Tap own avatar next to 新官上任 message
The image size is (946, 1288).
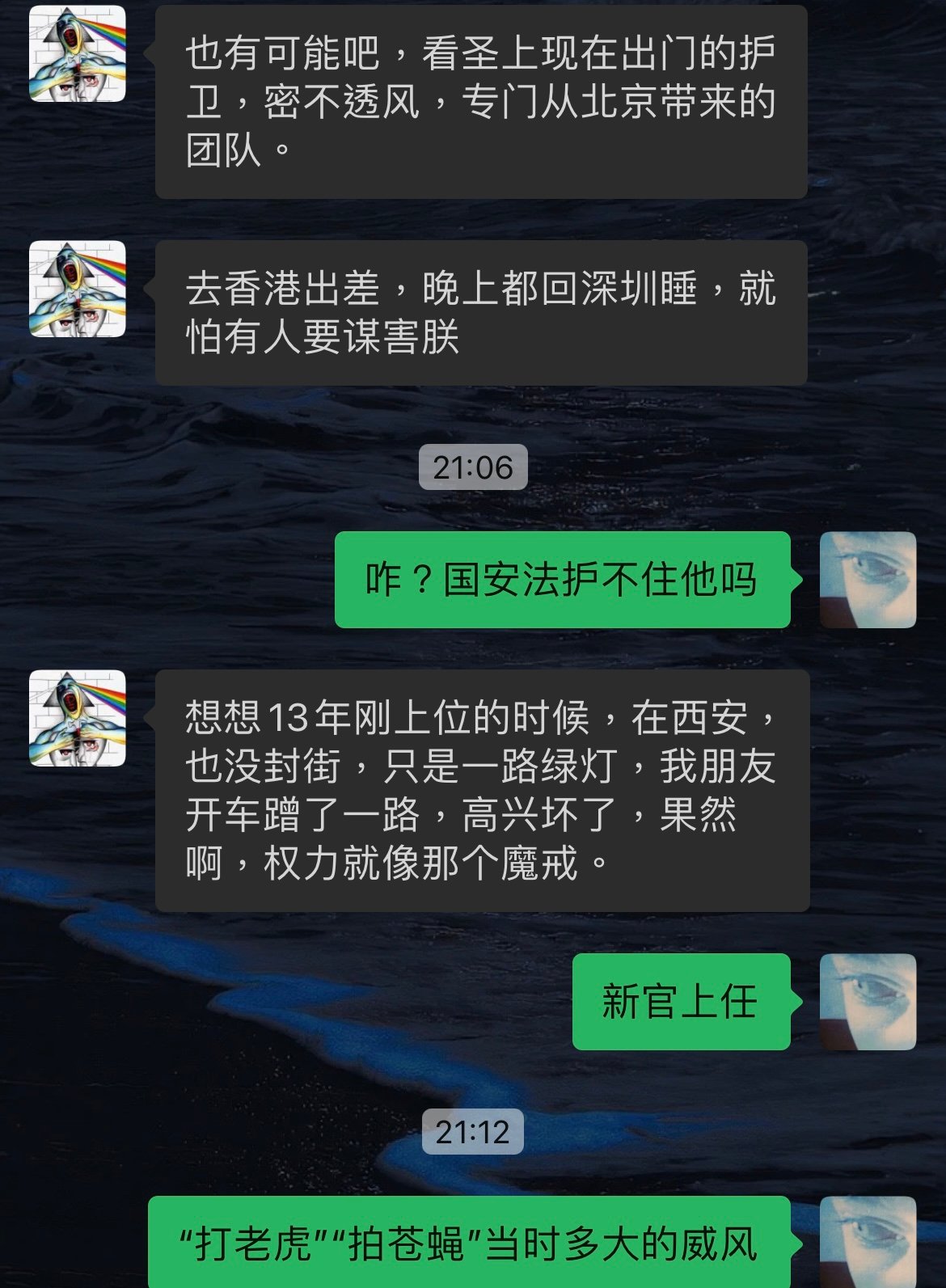click(868, 1002)
